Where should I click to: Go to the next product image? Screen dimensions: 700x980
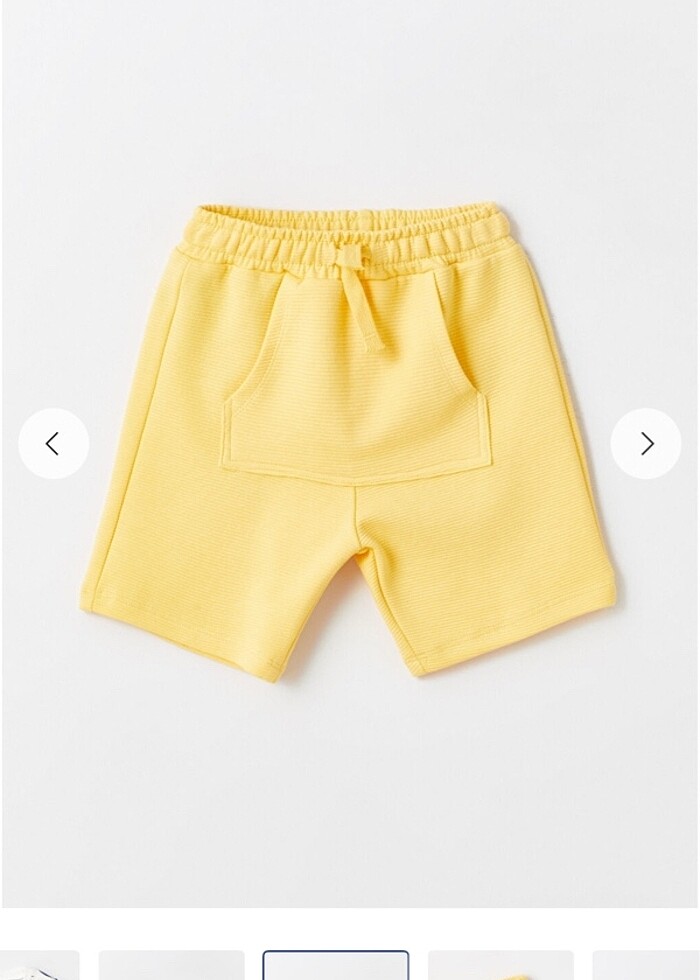click(646, 443)
